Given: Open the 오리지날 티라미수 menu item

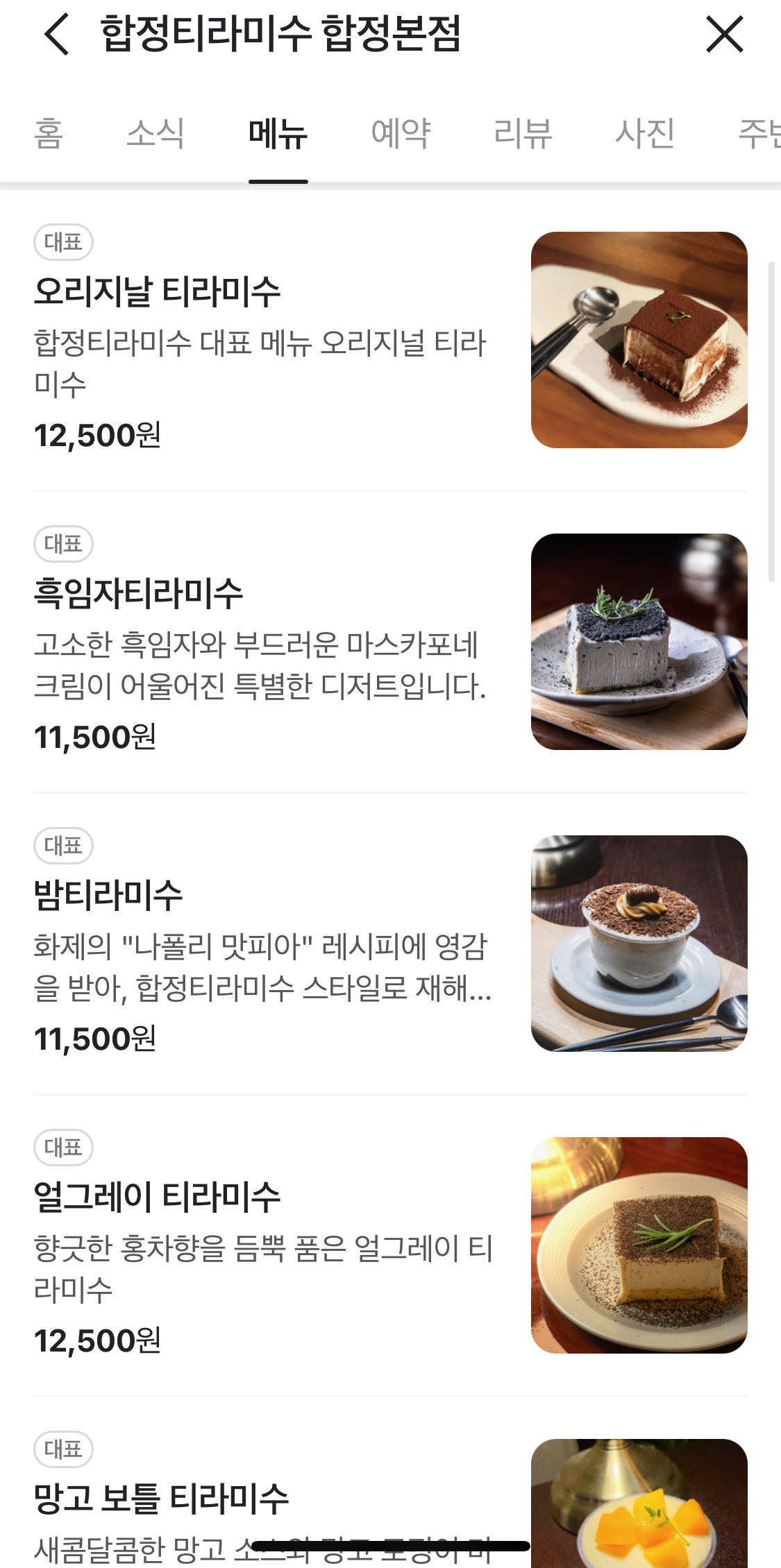Looking at the screenshot, I should tap(158, 291).
